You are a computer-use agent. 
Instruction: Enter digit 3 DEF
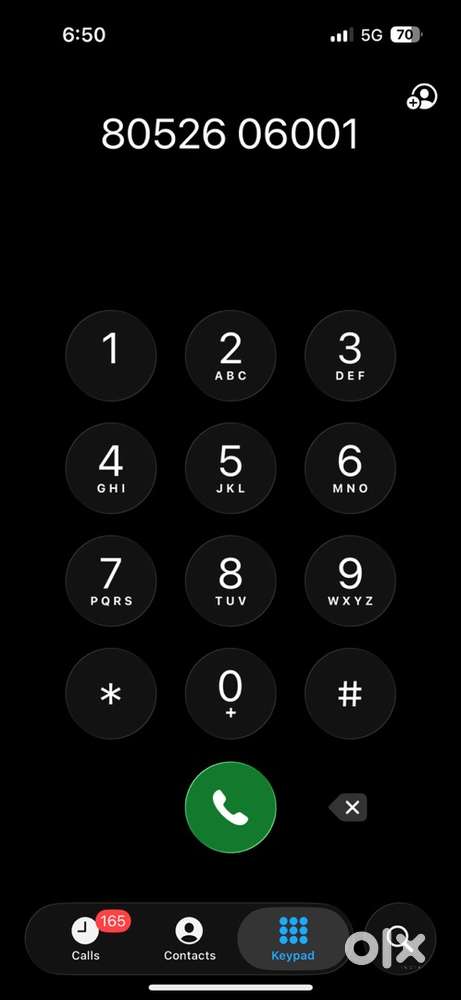point(350,355)
